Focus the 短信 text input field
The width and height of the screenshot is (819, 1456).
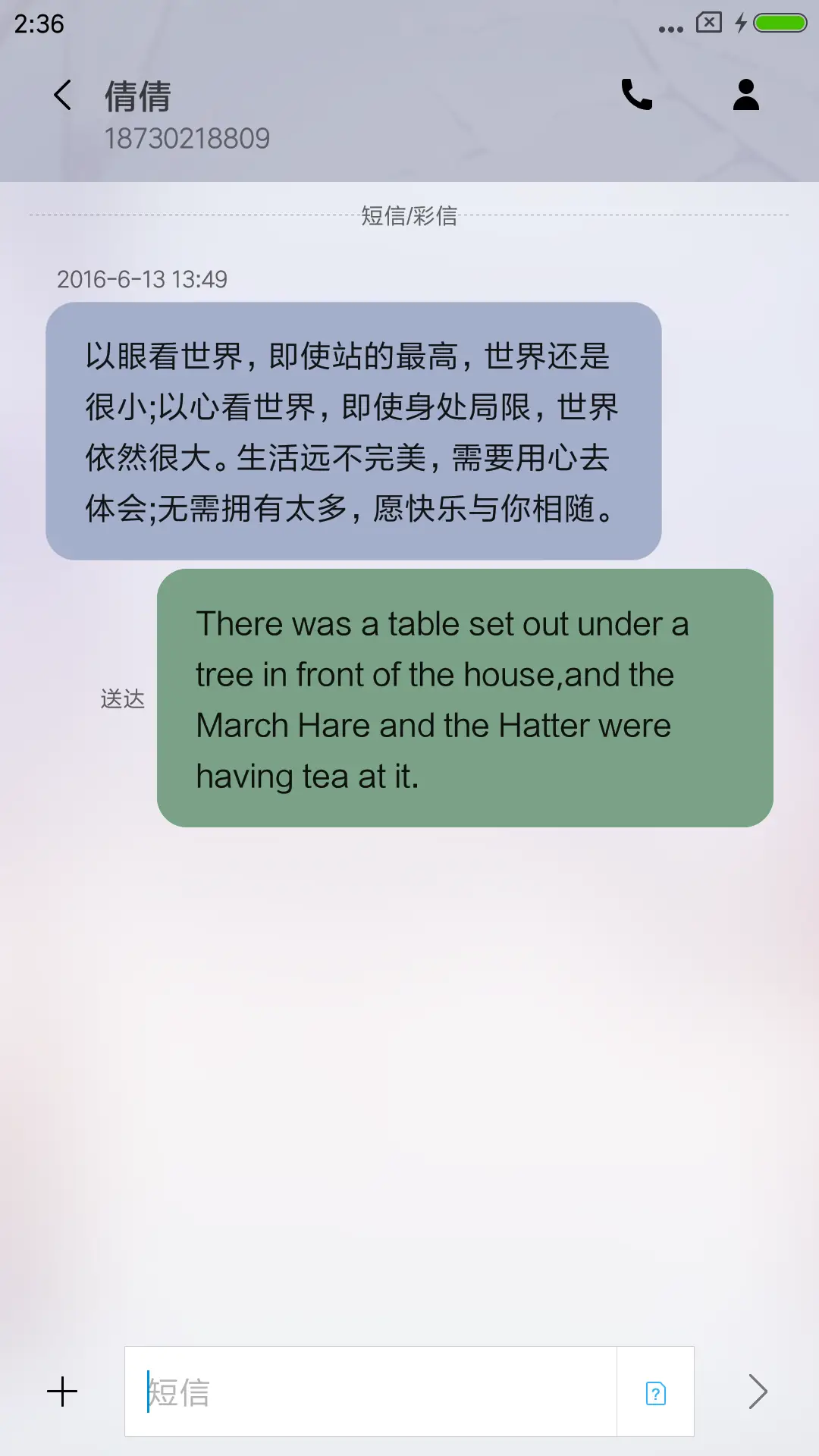tap(372, 1392)
